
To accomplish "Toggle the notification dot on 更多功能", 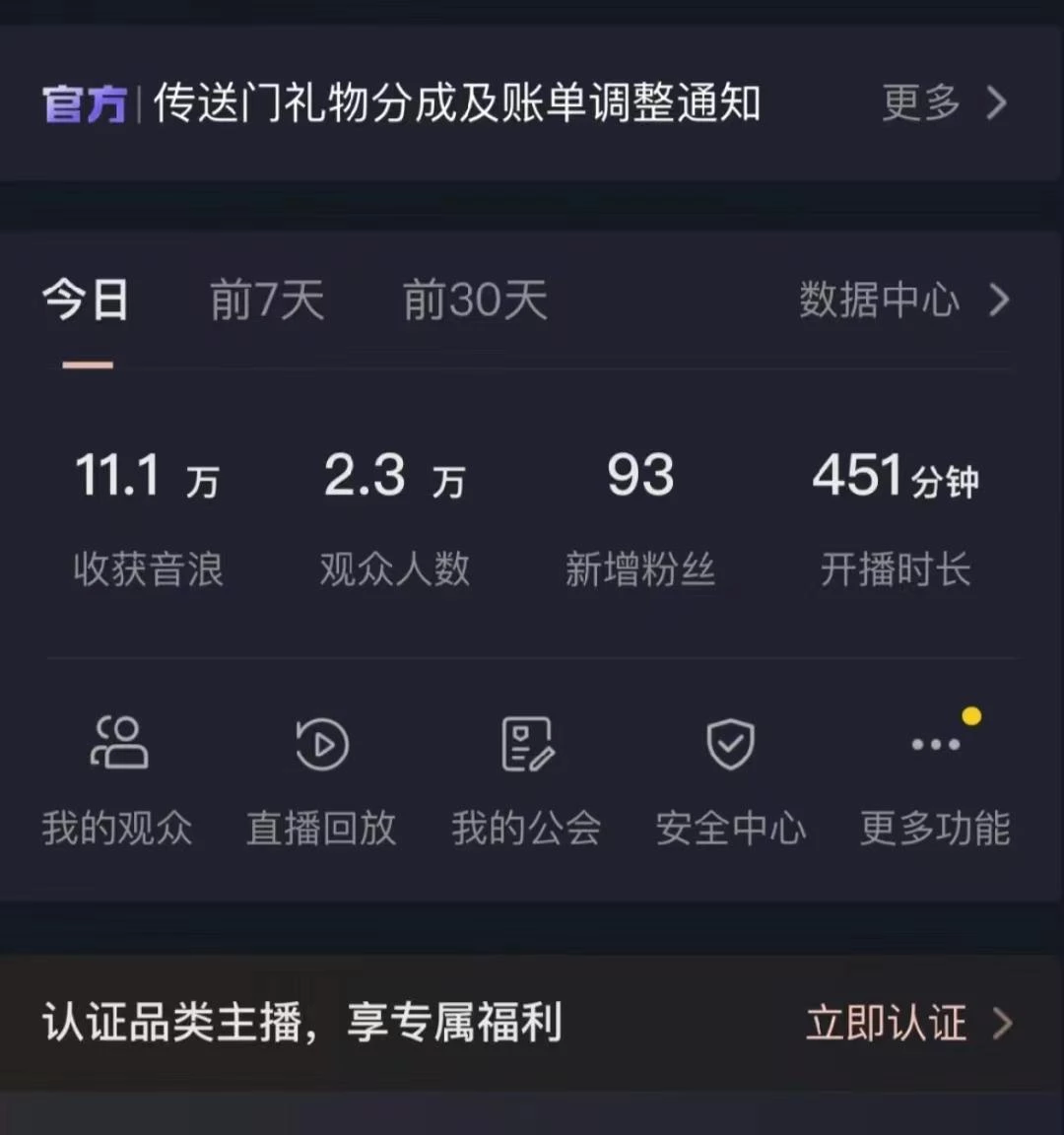I will pyautogui.click(x=971, y=716).
